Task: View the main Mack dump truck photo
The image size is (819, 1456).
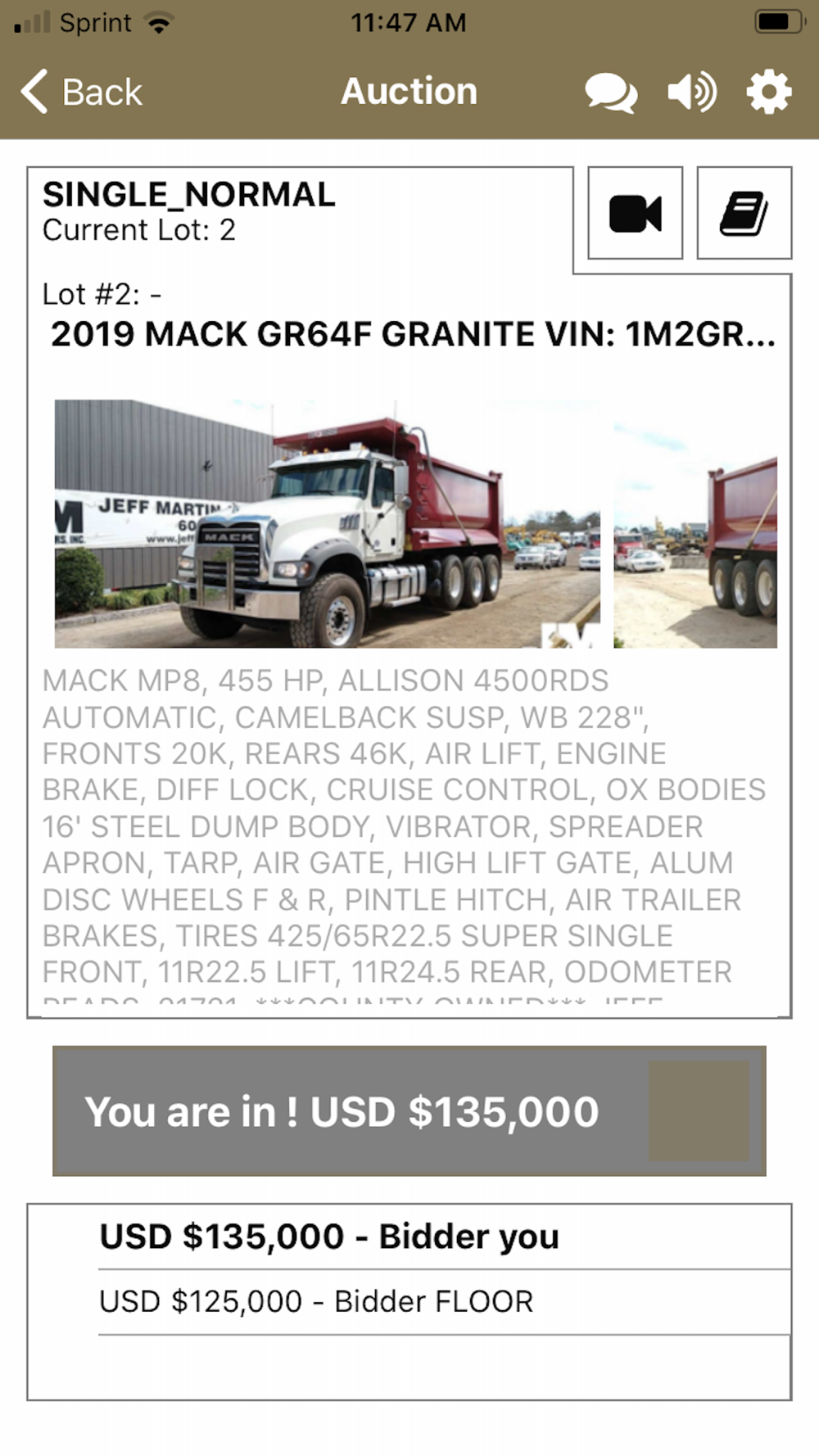Action: 328,524
